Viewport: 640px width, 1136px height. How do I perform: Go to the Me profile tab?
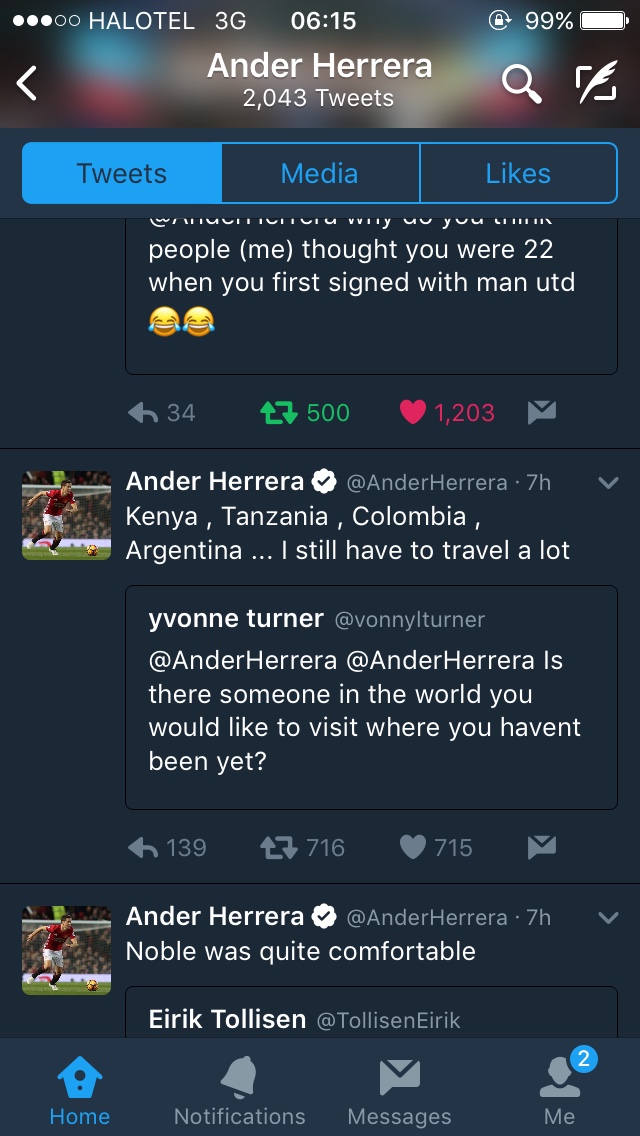(x=560, y=1090)
